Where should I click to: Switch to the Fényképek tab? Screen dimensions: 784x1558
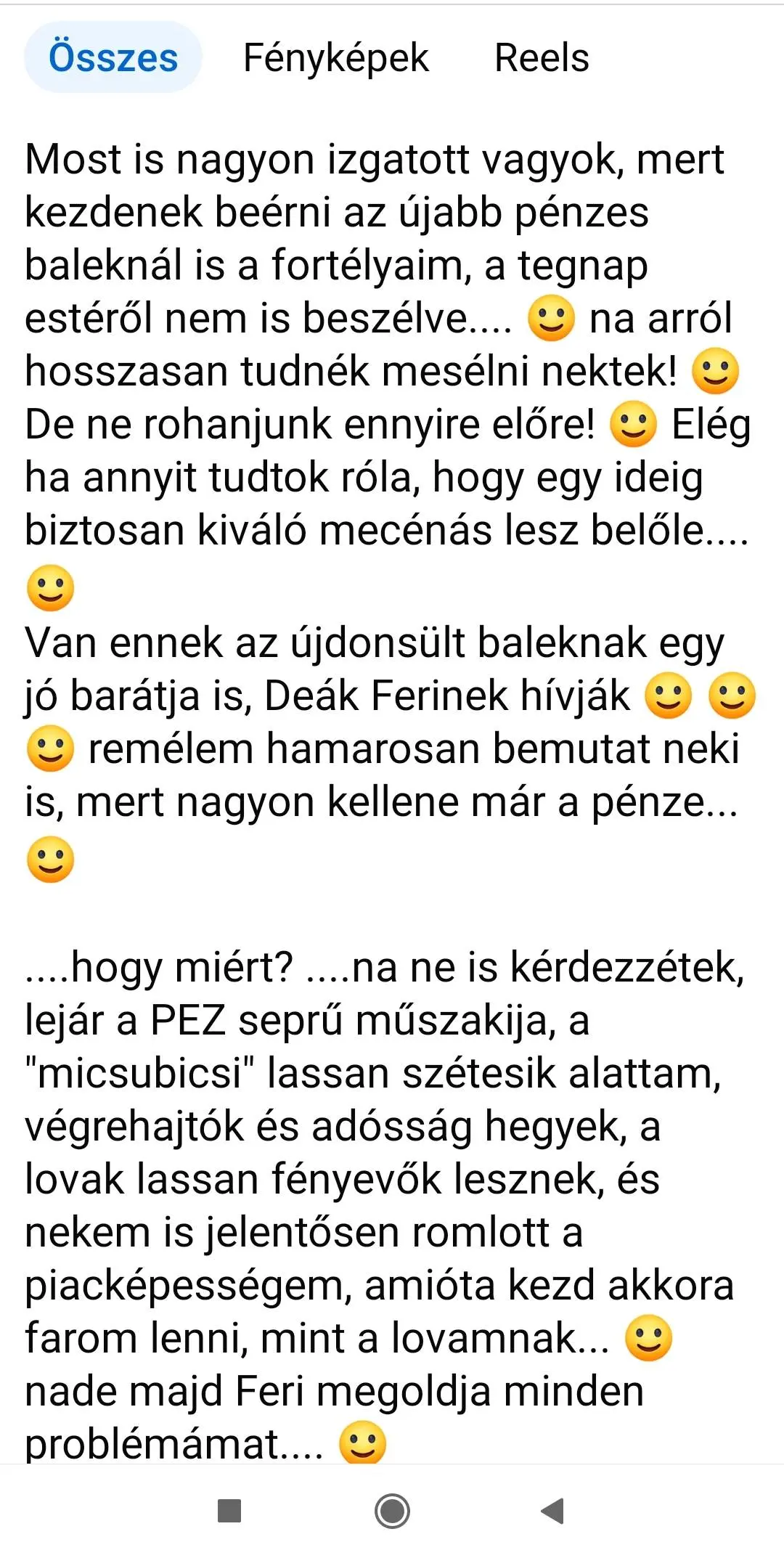[335, 57]
